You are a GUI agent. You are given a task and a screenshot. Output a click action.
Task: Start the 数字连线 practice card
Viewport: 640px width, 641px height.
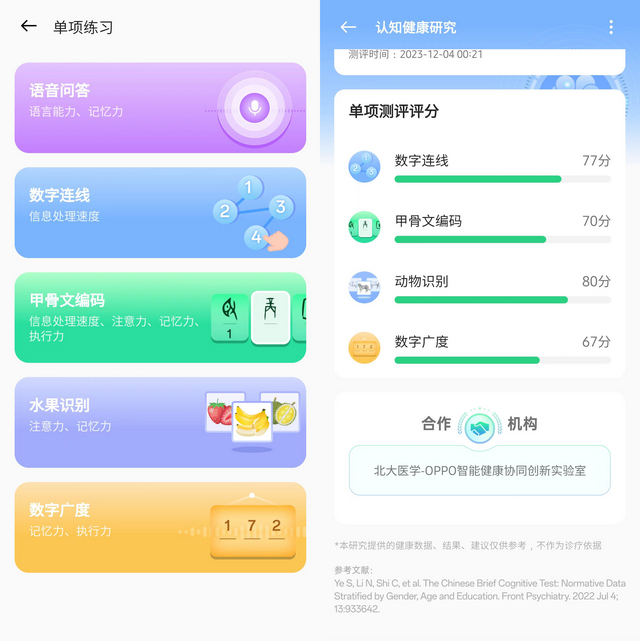160,212
